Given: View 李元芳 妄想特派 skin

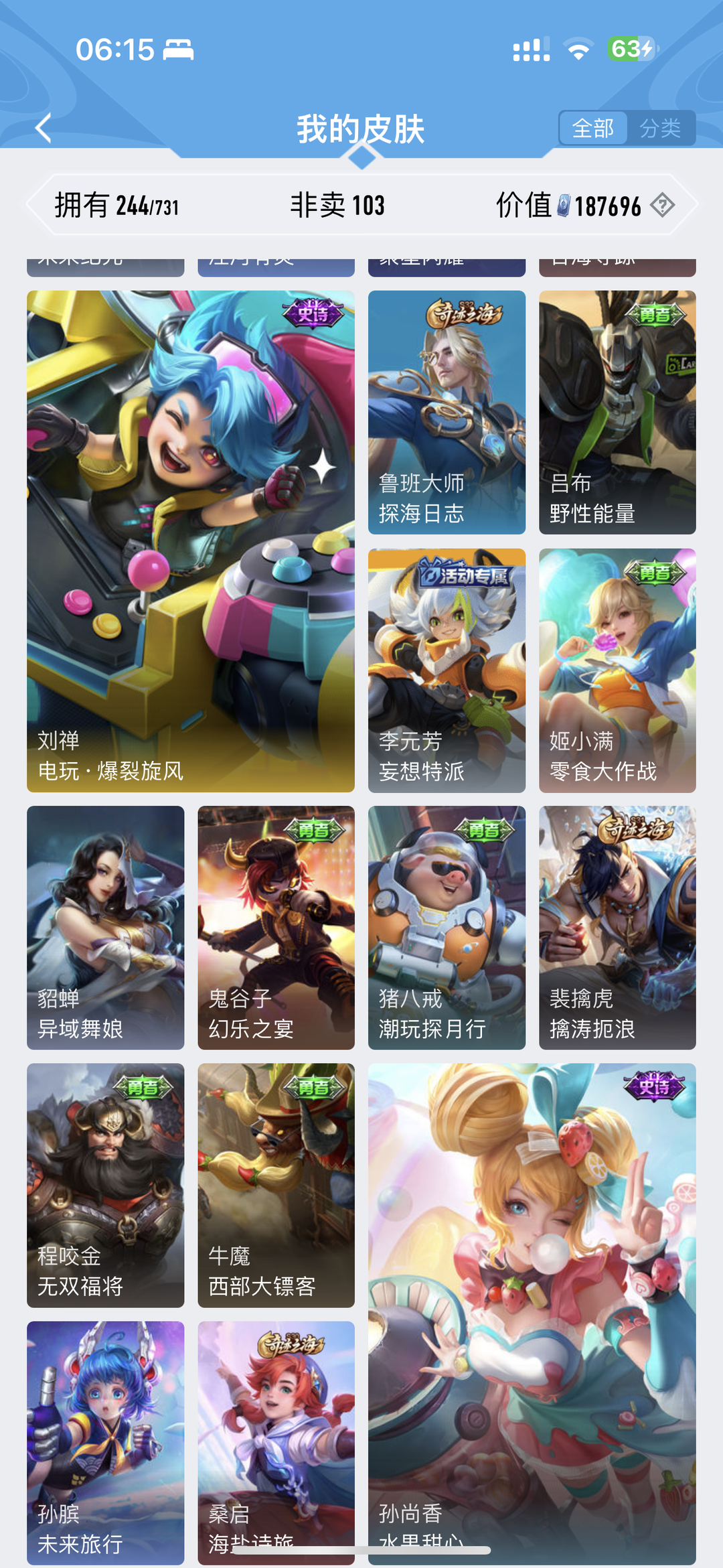Looking at the screenshot, I should [x=447, y=670].
